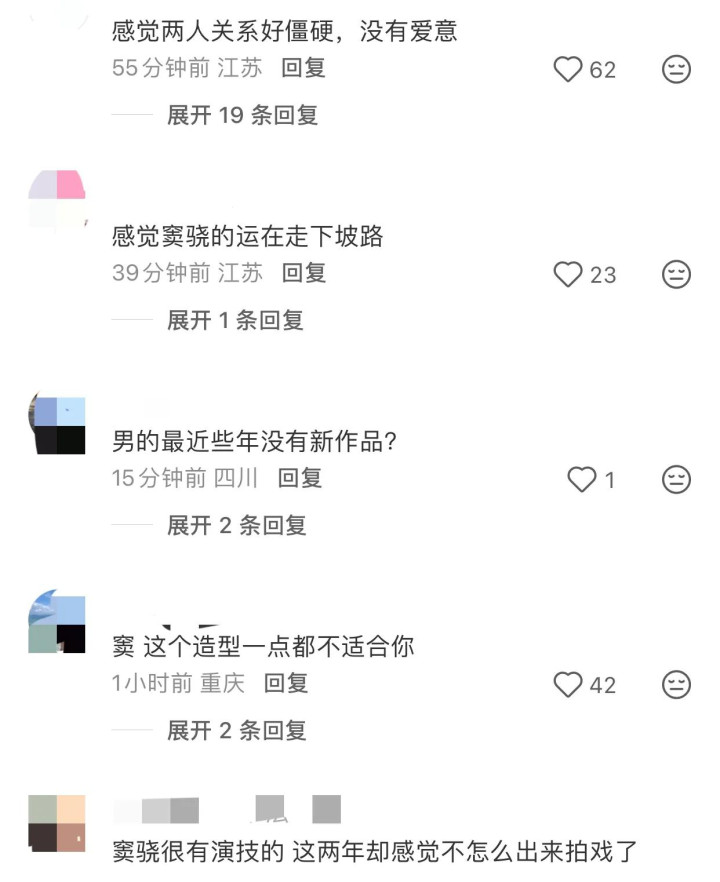Dislike the comment 感觉窦骁的运在走下坡路
The width and height of the screenshot is (720, 882).
676,274
